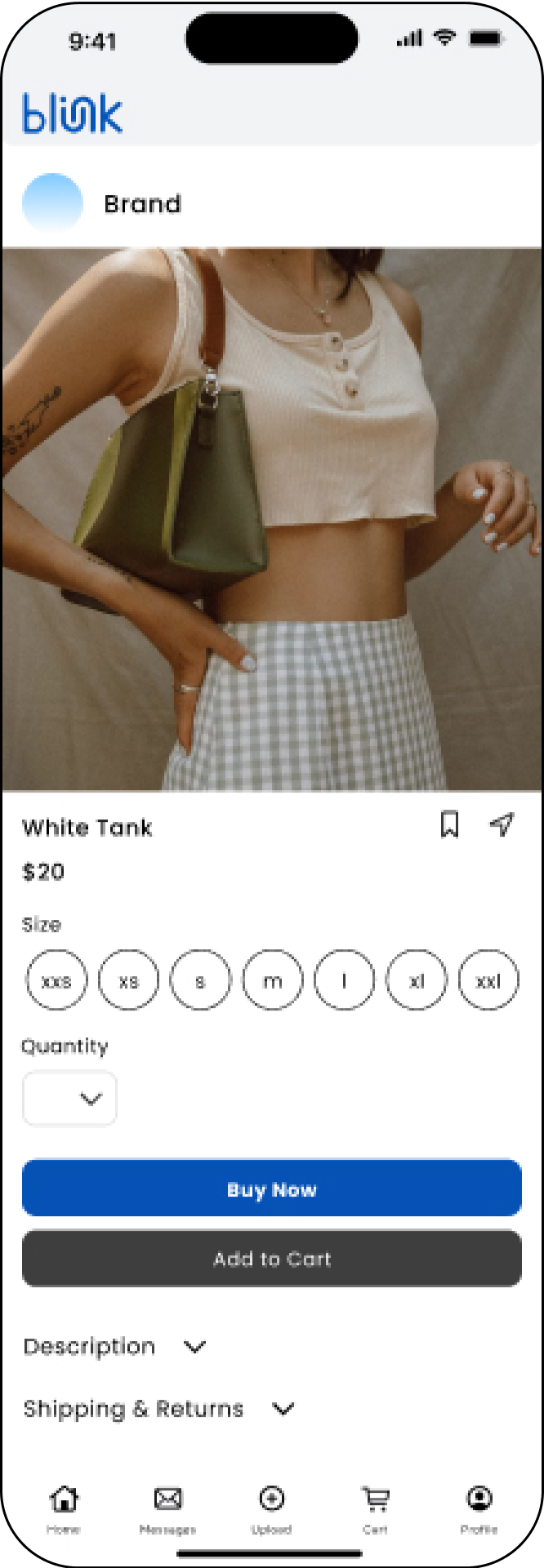The width and height of the screenshot is (544, 1568).
Task: Select size xxs
Action: [56, 980]
